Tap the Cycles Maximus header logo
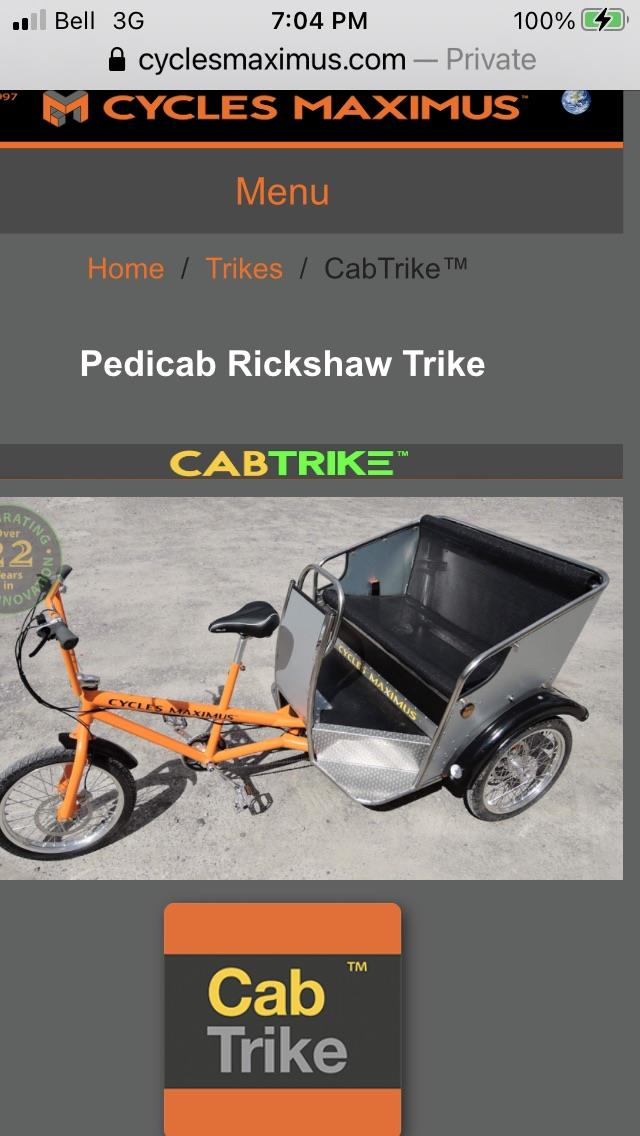The width and height of the screenshot is (640, 1136). coord(281,109)
